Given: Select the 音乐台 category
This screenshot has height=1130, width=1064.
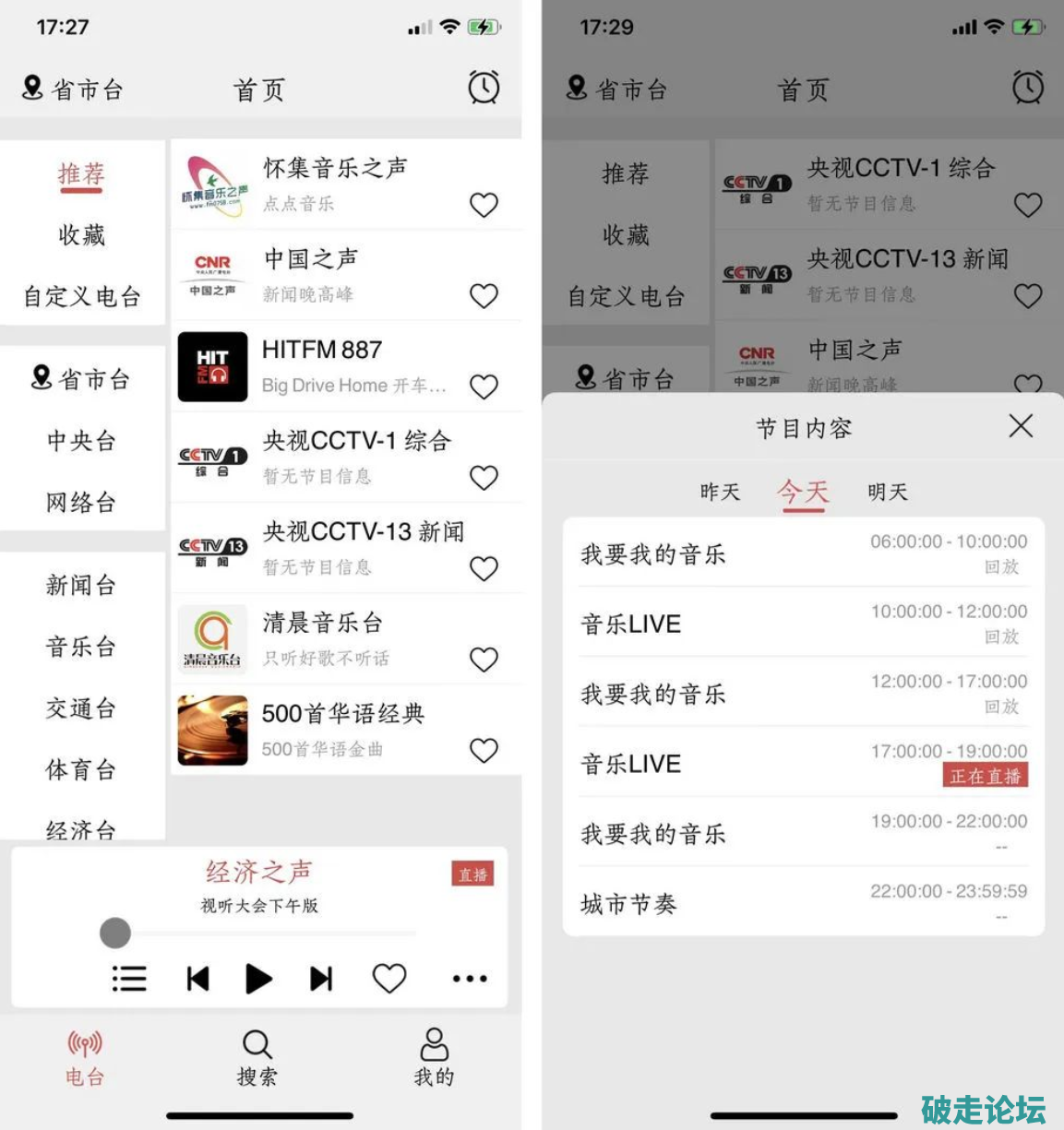Looking at the screenshot, I should click(x=81, y=647).
